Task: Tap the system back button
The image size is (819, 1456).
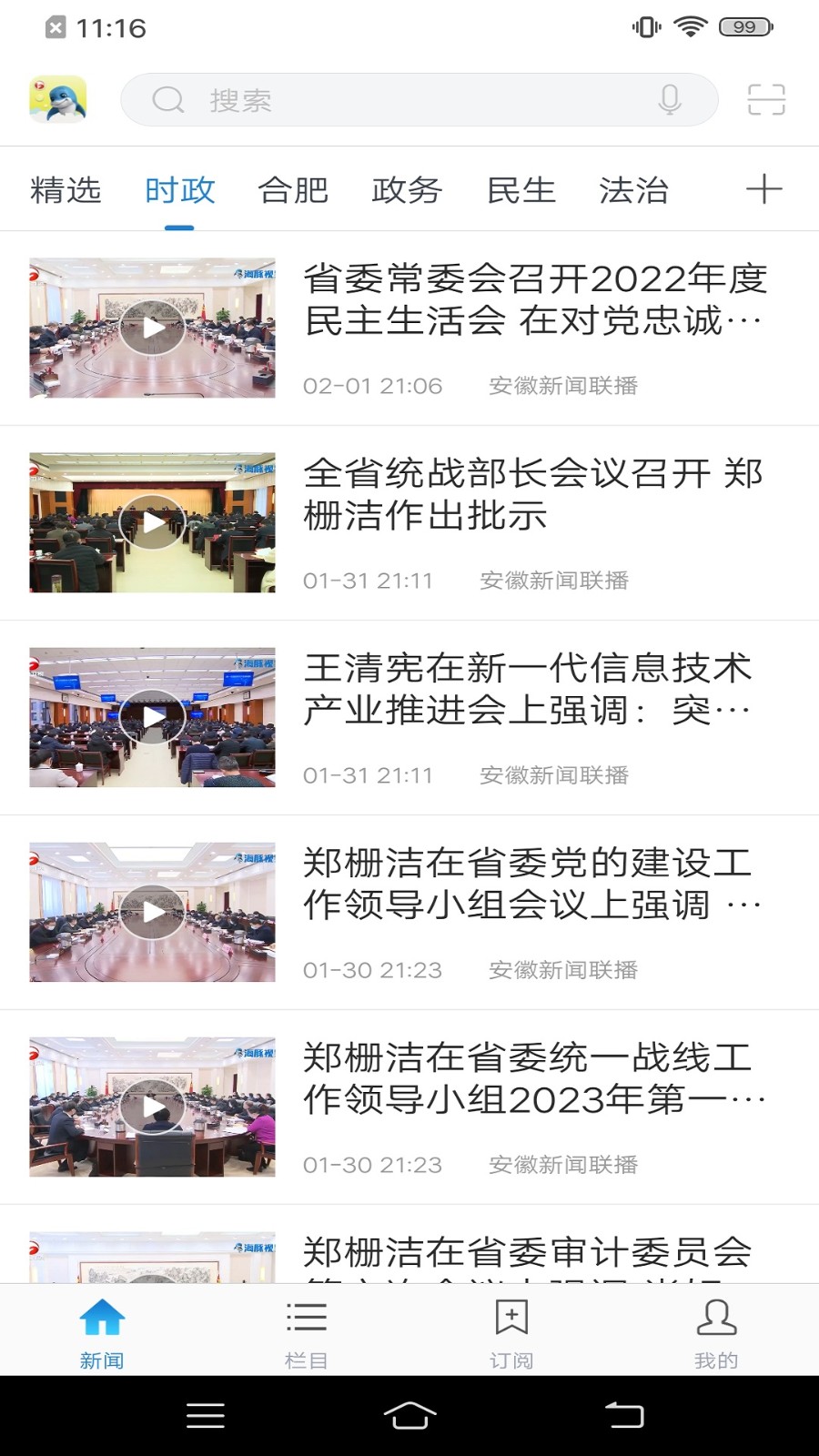Action: pos(624,1415)
